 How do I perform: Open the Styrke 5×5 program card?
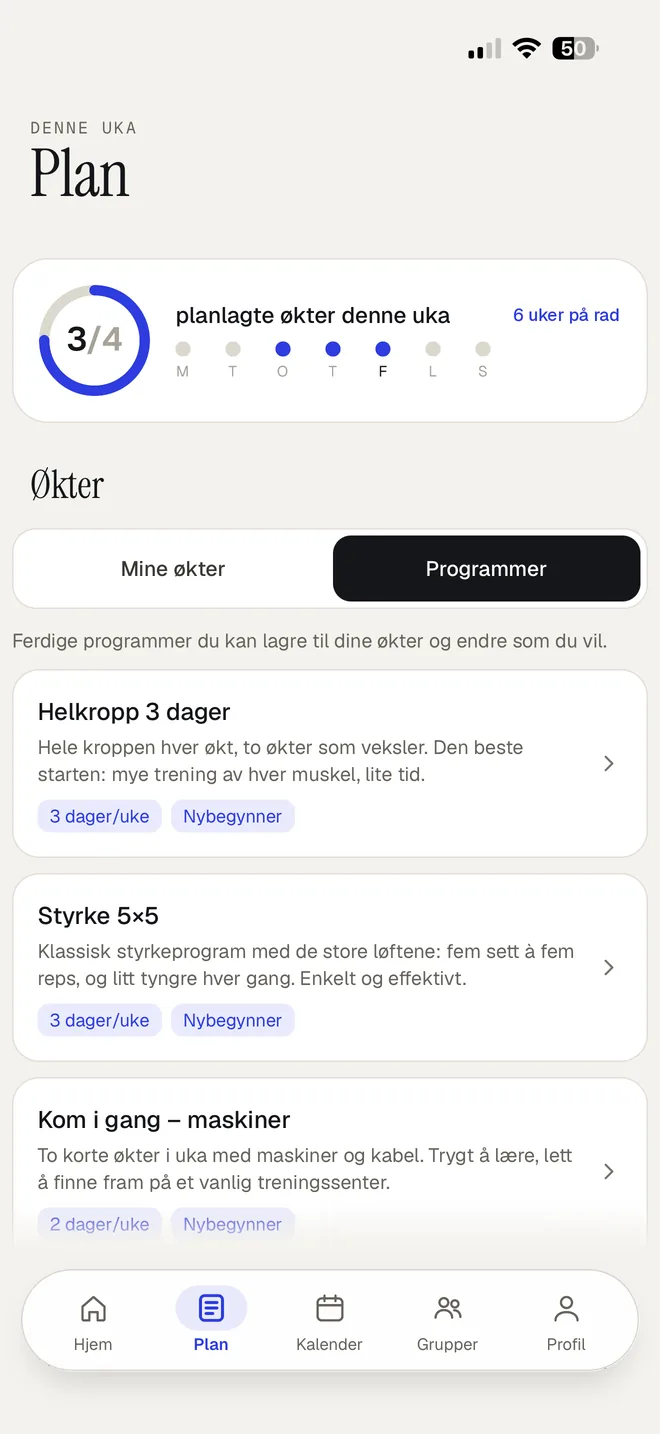[330, 968]
